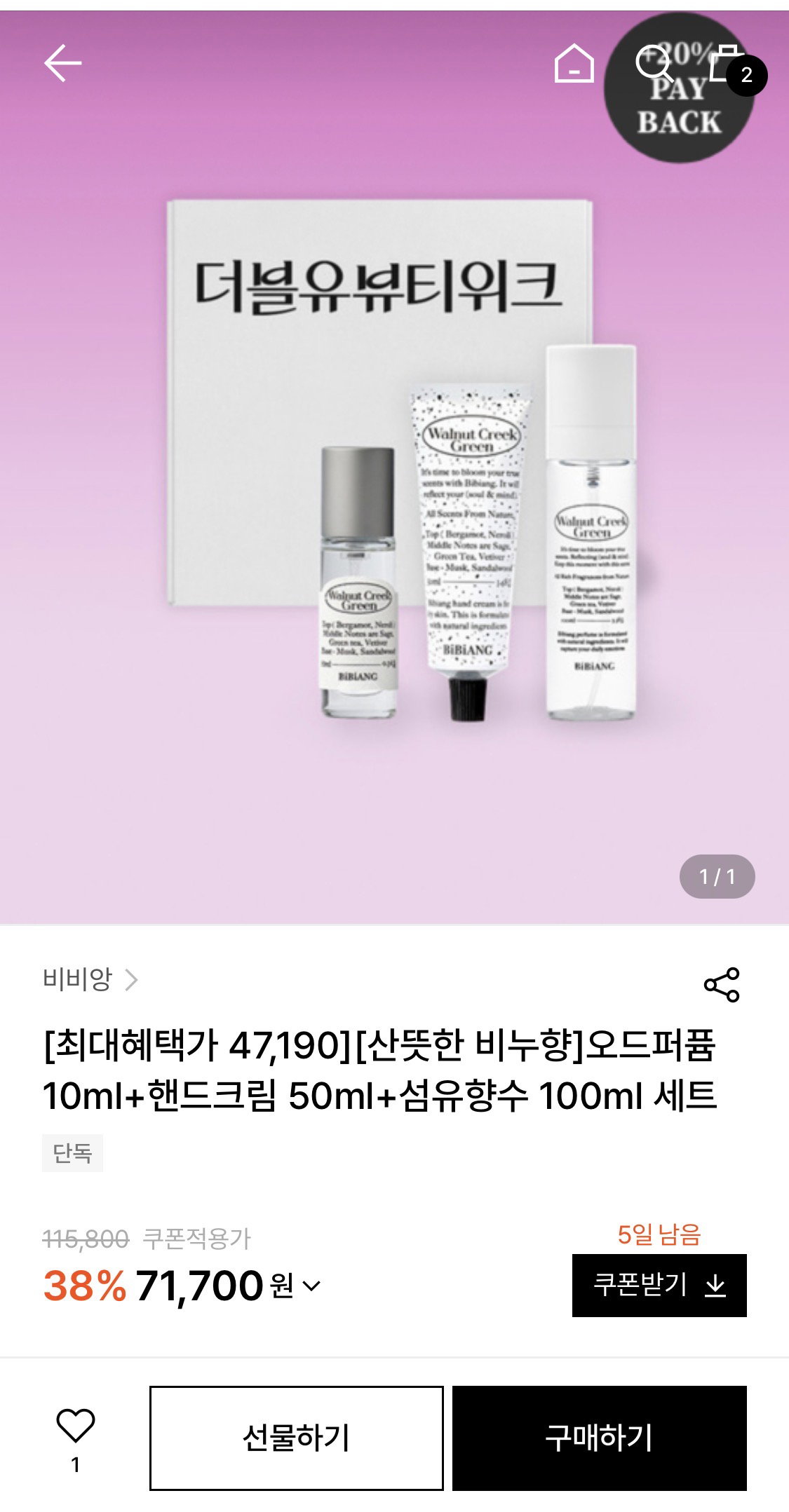
Task: Tap 구매하기 to purchase
Action: click(599, 1438)
